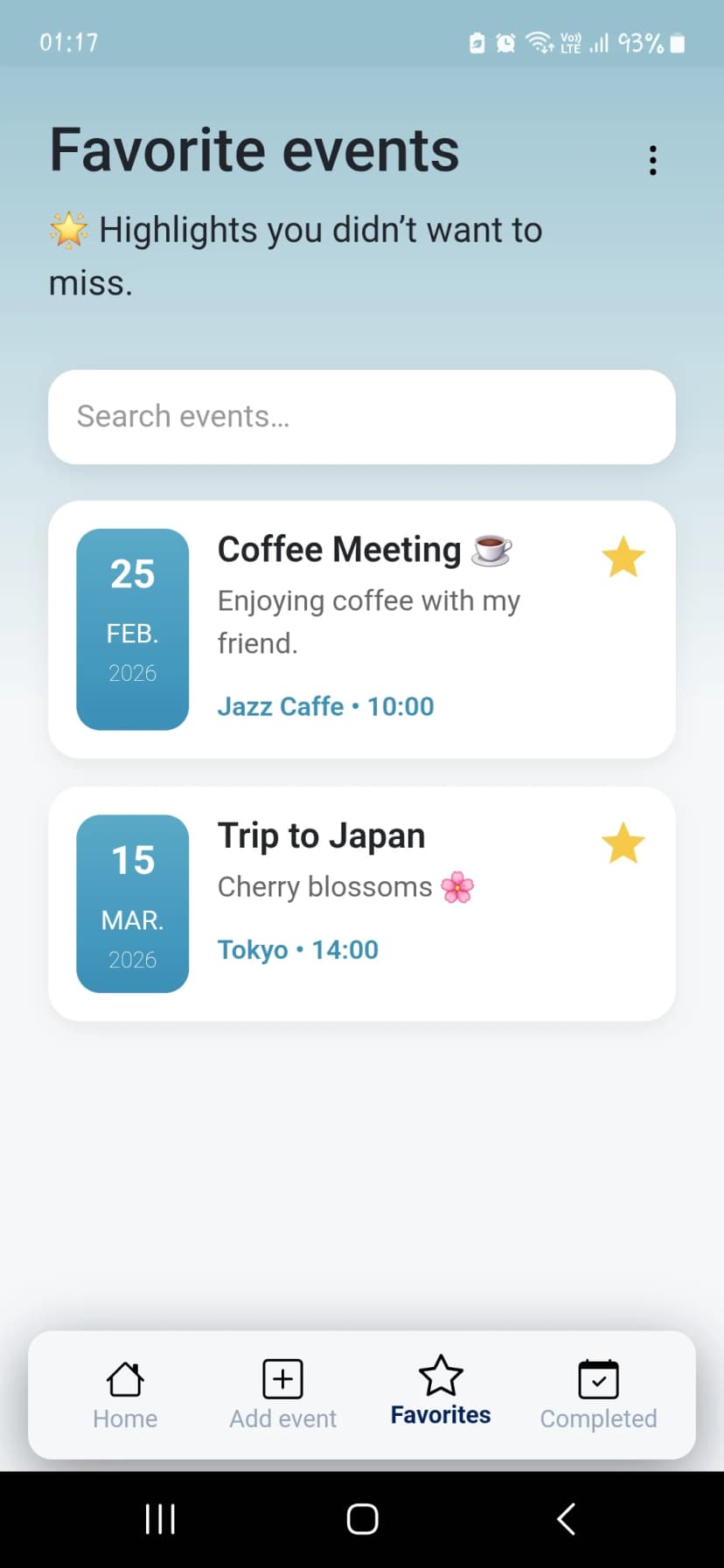This screenshot has width=724, height=1568.
Task: Open Jazz Caffe location link
Action: (280, 706)
